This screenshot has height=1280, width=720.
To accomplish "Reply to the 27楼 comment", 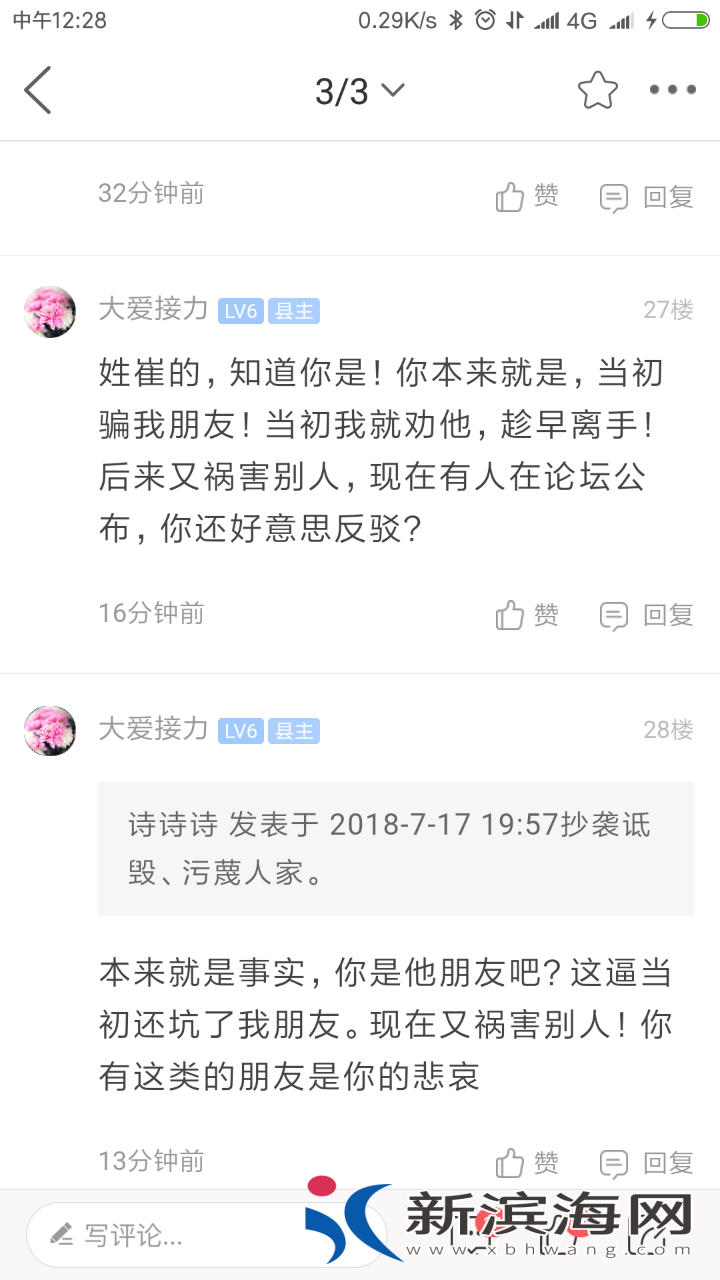I will 647,615.
